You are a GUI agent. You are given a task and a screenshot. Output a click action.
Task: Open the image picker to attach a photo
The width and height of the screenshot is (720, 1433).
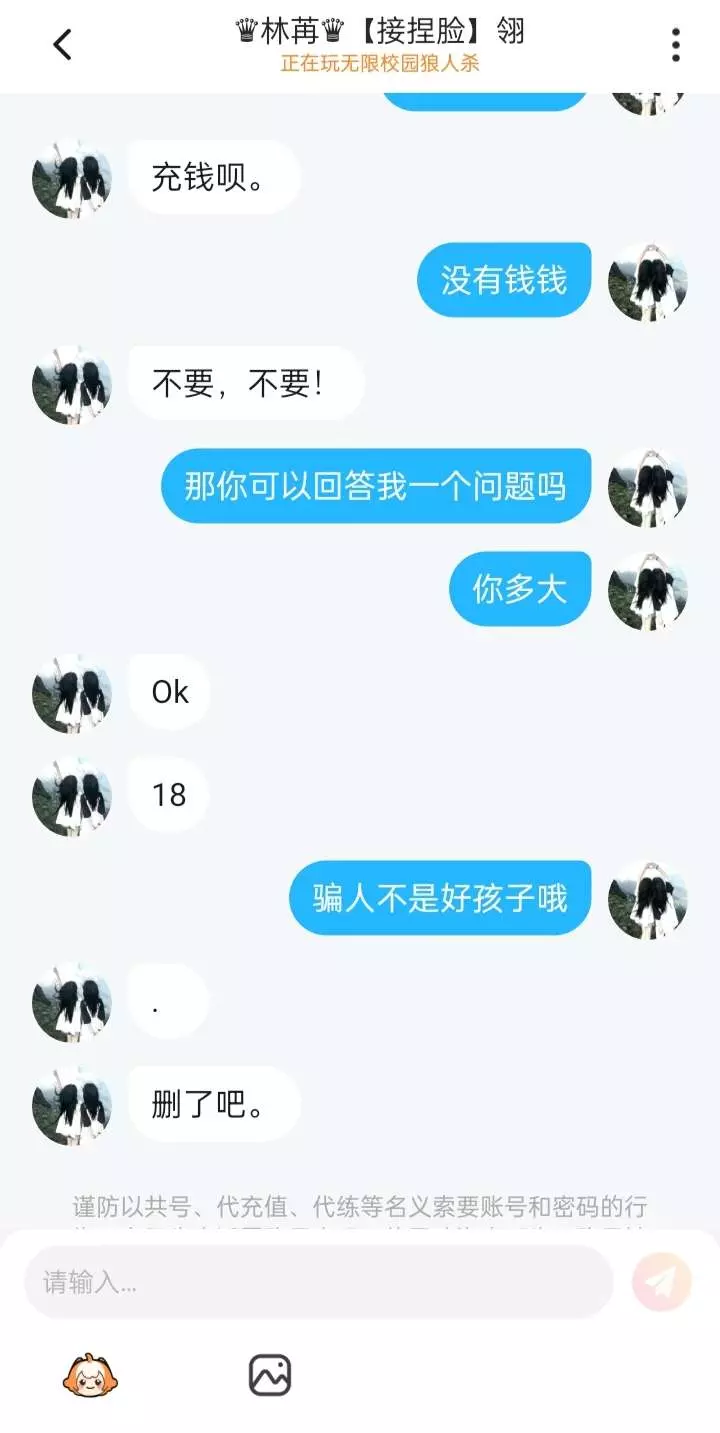click(x=270, y=1376)
